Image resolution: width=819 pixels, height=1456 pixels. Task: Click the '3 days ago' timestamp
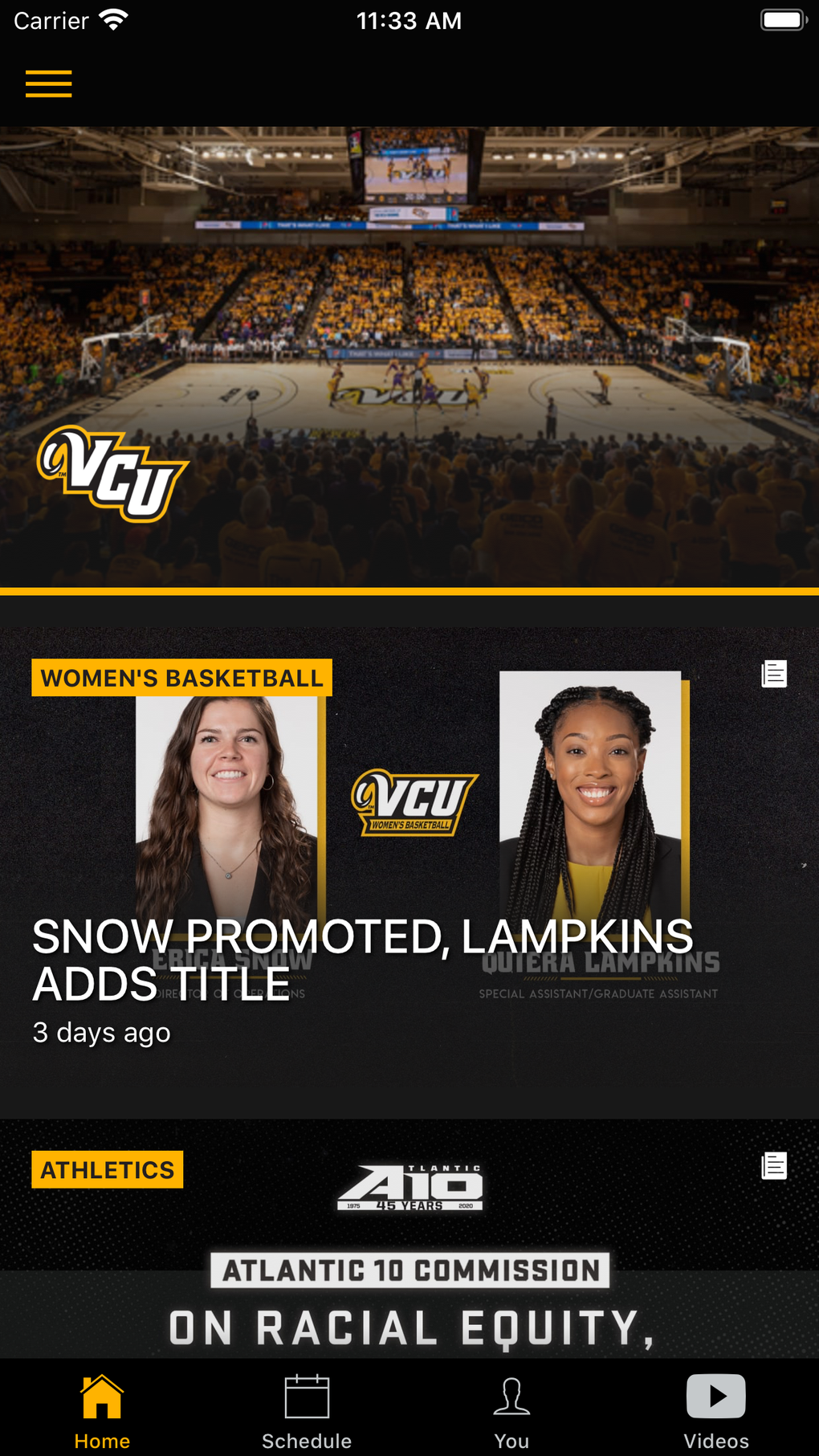pos(101,1034)
